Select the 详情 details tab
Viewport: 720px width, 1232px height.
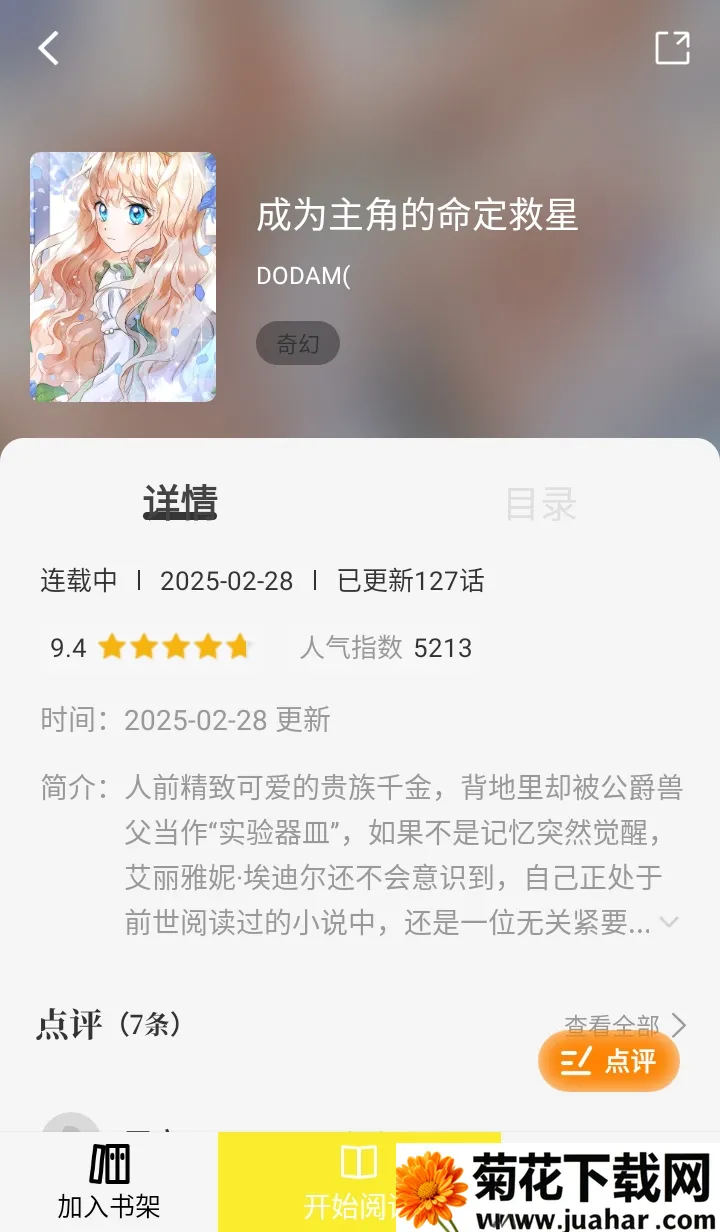pos(179,504)
